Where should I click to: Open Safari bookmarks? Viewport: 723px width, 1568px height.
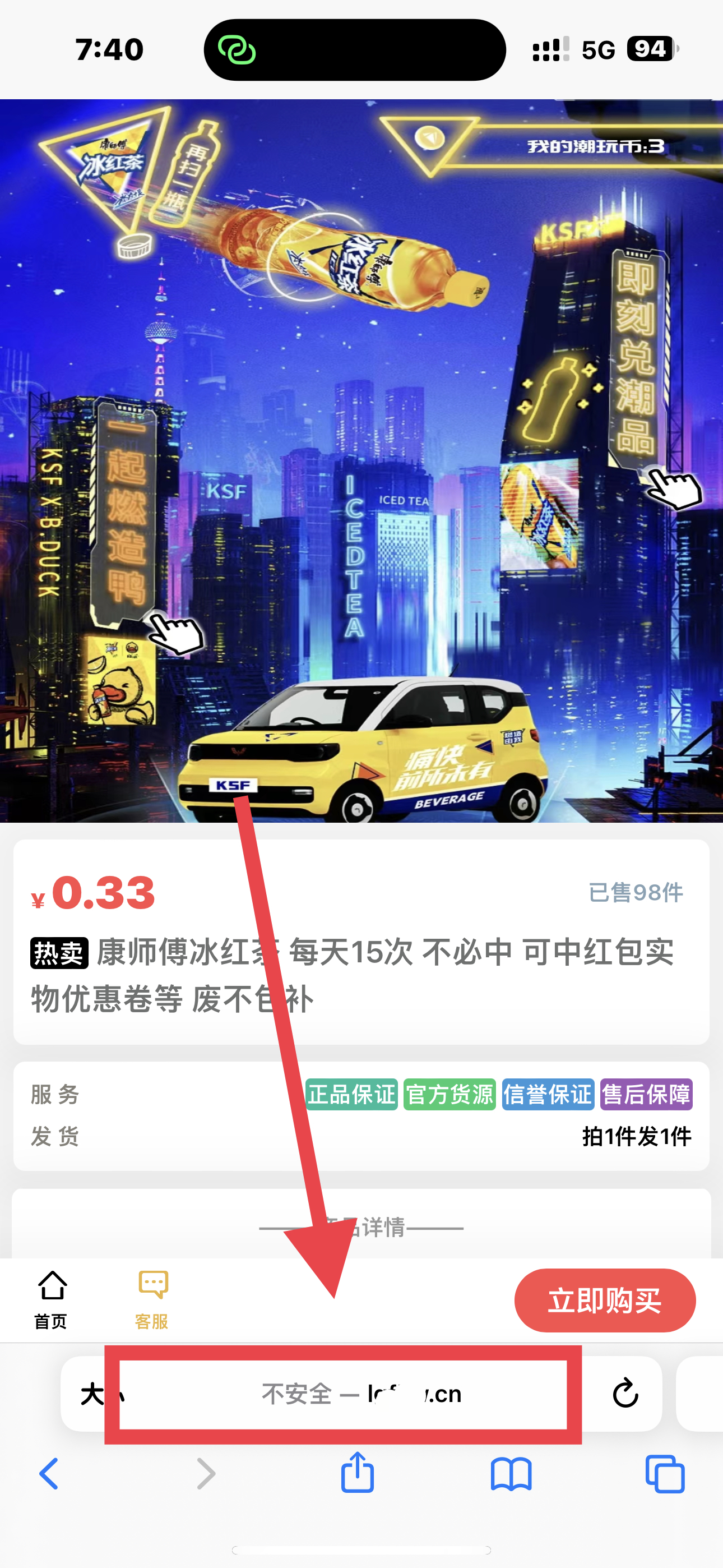point(511,1474)
